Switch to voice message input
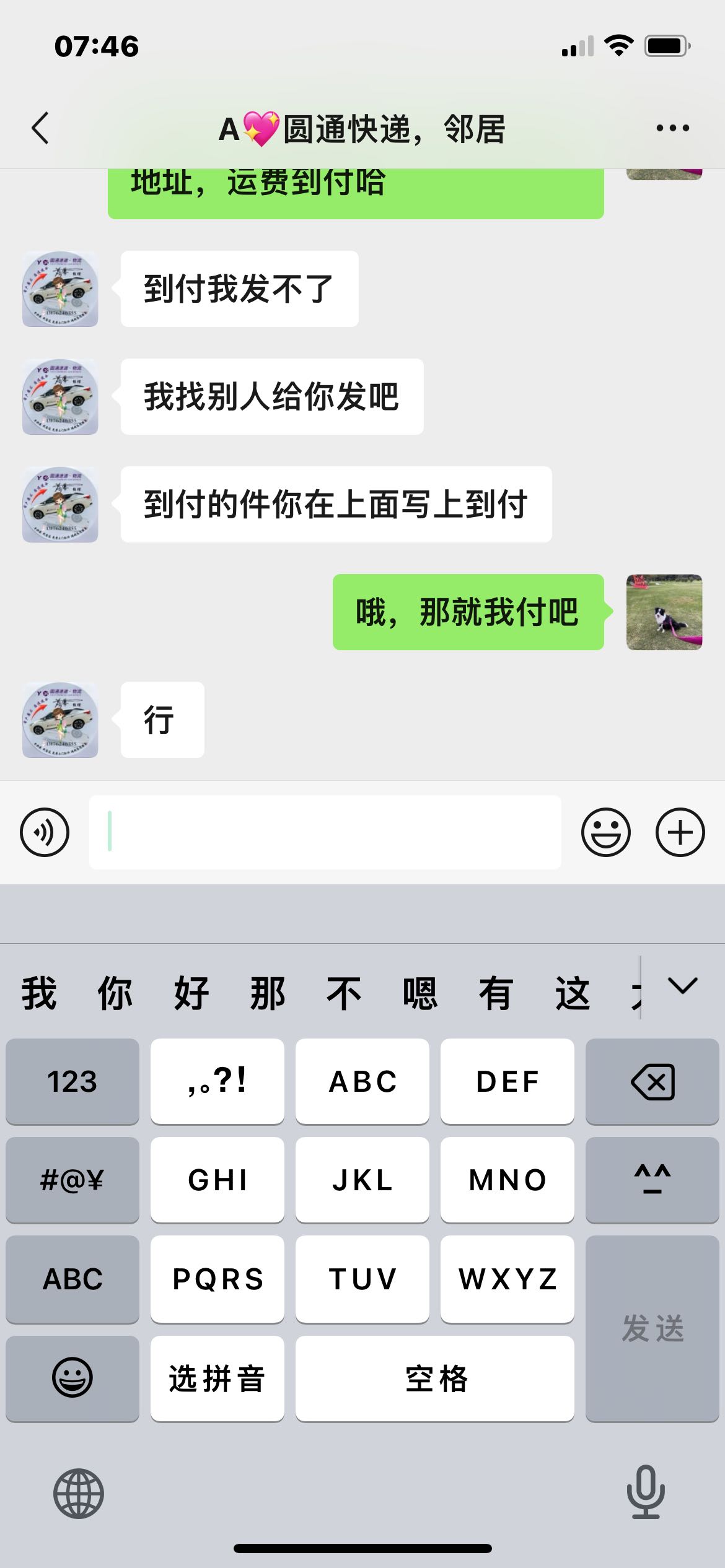The image size is (725, 1568). tap(45, 832)
